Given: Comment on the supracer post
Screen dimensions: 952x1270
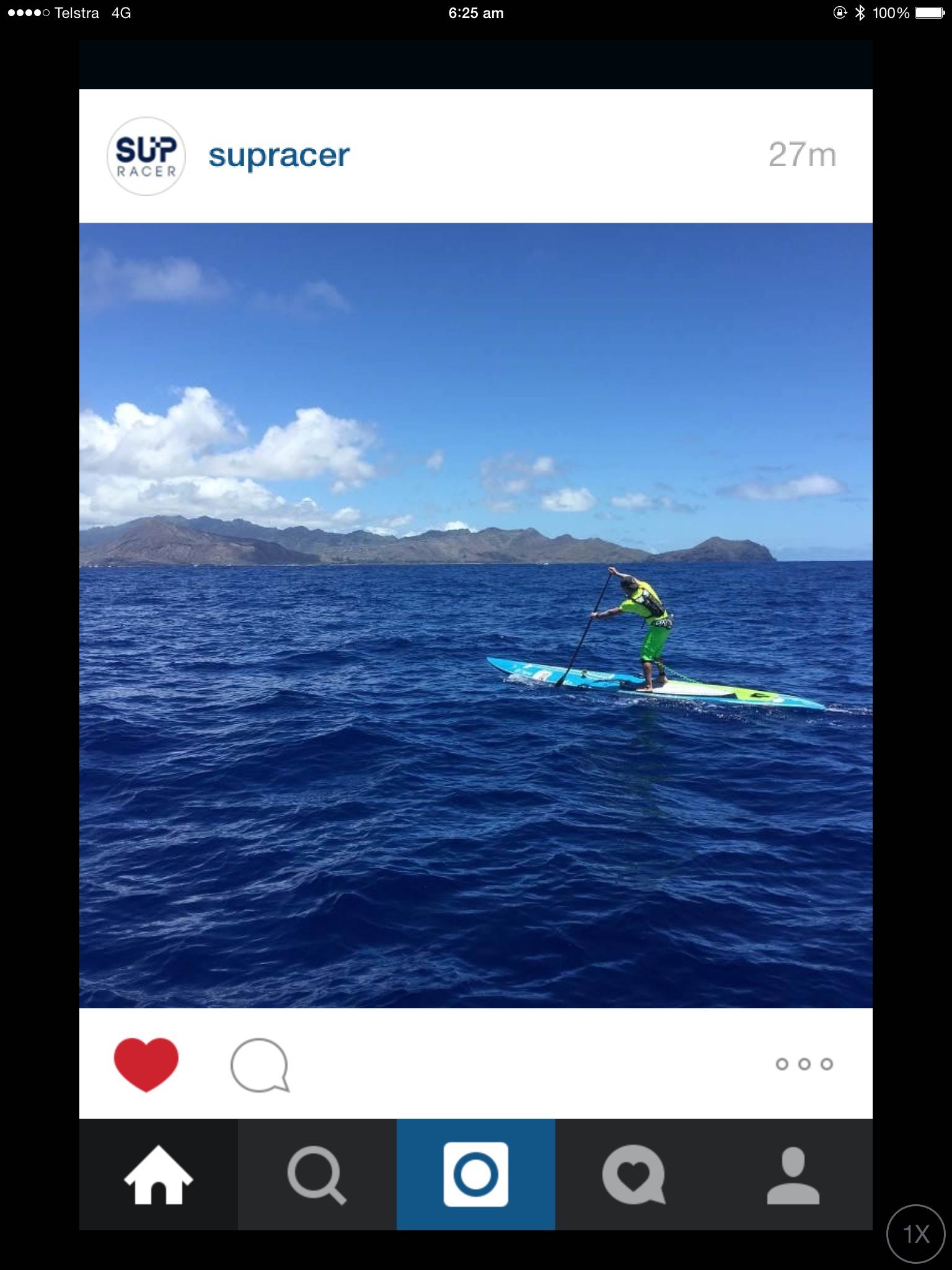Looking at the screenshot, I should pyautogui.click(x=260, y=1065).
